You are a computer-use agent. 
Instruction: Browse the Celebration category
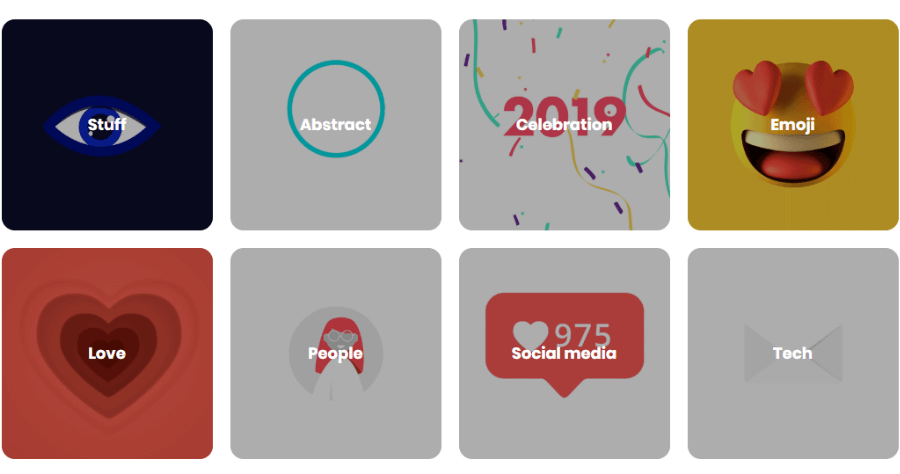coord(564,125)
